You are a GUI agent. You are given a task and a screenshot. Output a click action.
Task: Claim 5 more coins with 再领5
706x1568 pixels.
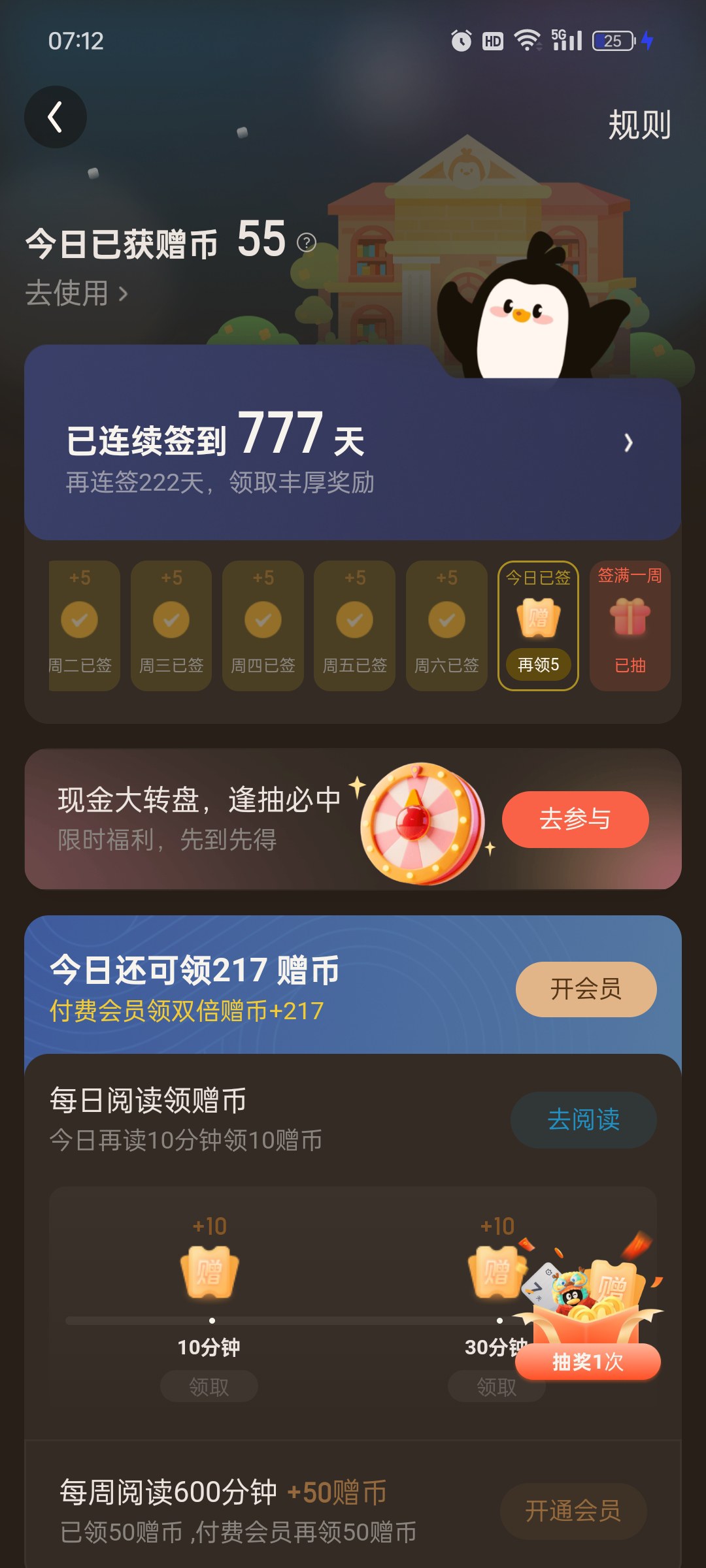point(538,665)
